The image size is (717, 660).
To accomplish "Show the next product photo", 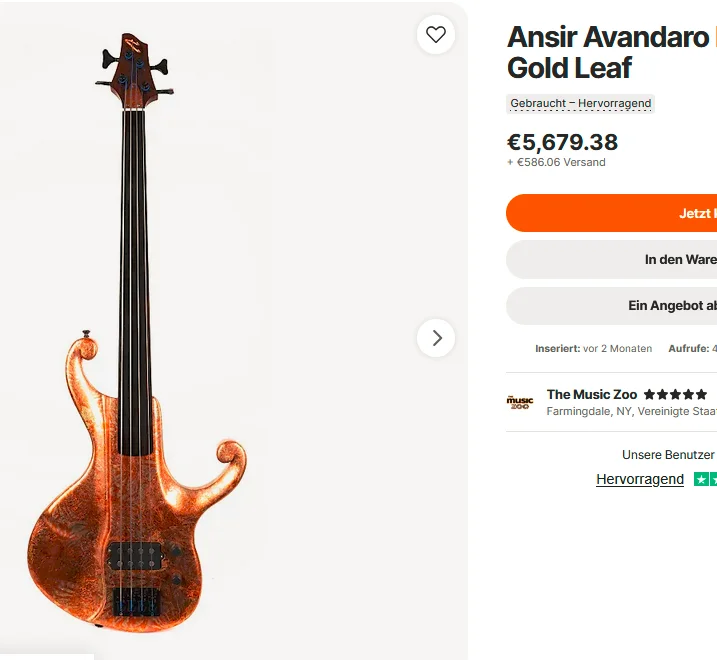I will (436, 338).
